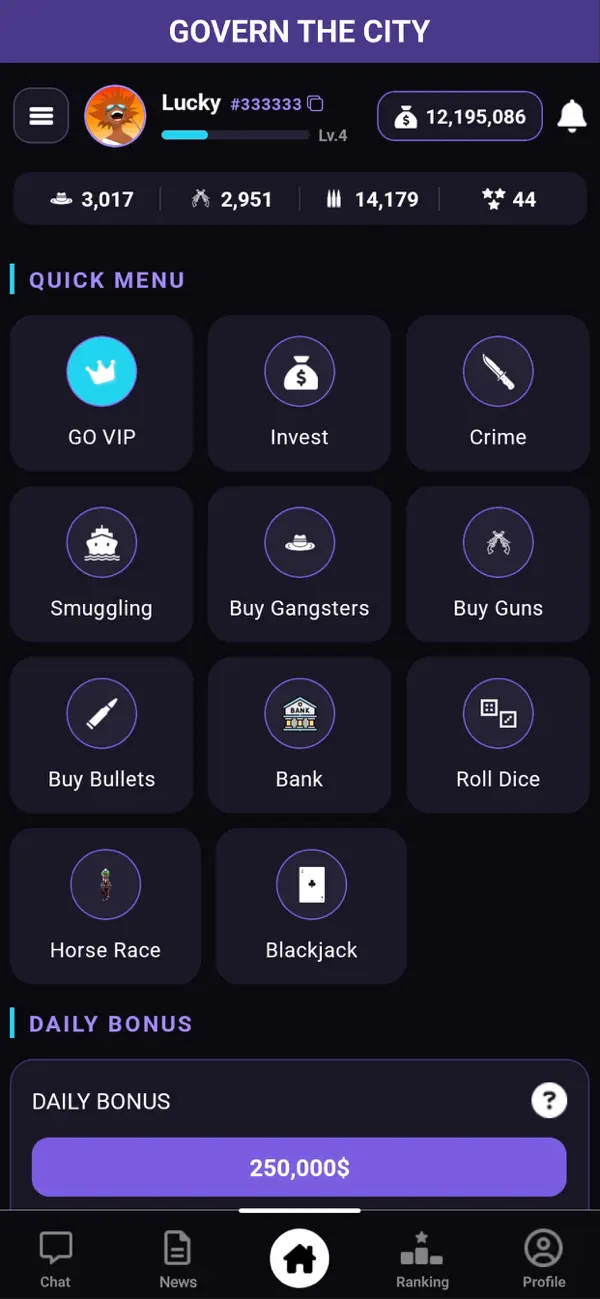Play Roll Dice
This screenshot has width=600, height=1299.
[498, 735]
